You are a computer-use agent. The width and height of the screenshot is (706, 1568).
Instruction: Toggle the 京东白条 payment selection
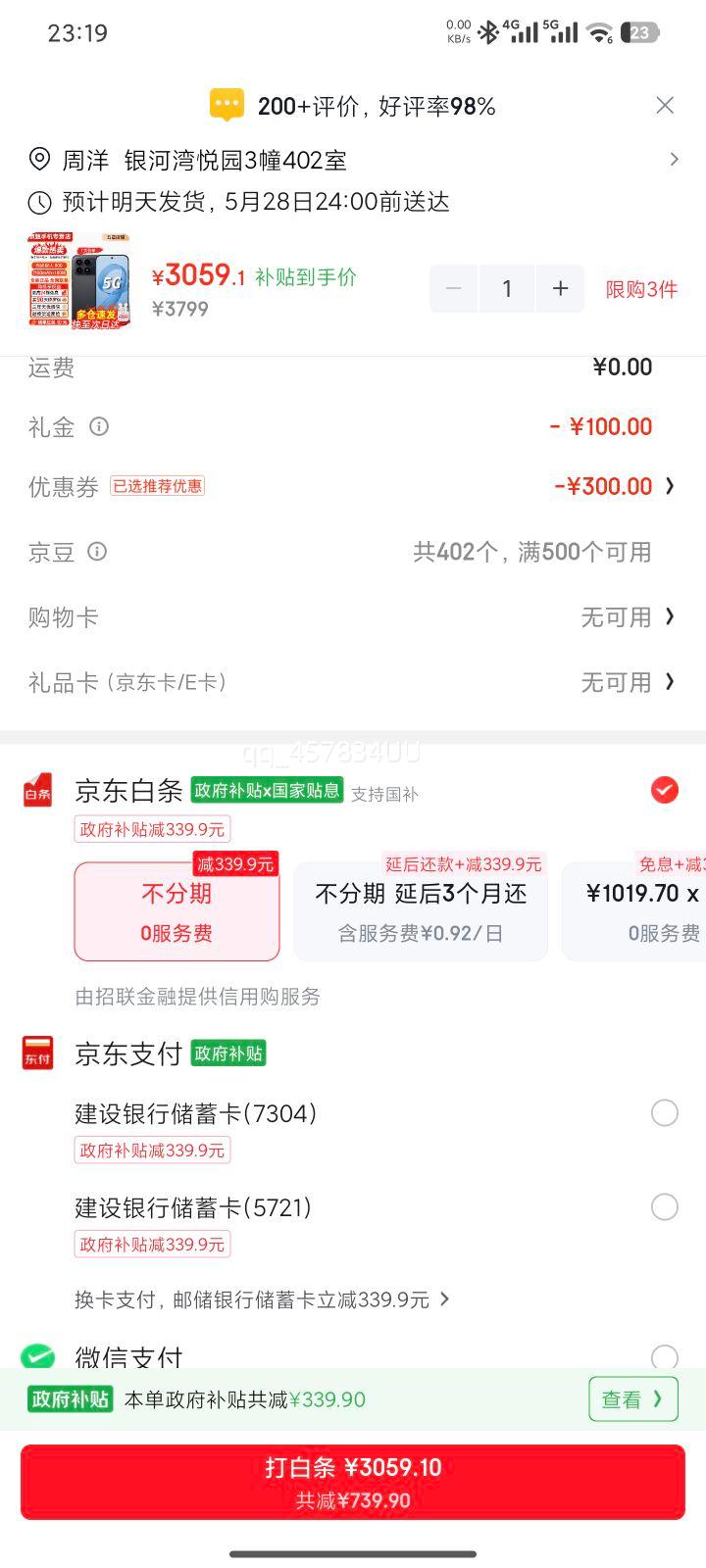point(665,790)
